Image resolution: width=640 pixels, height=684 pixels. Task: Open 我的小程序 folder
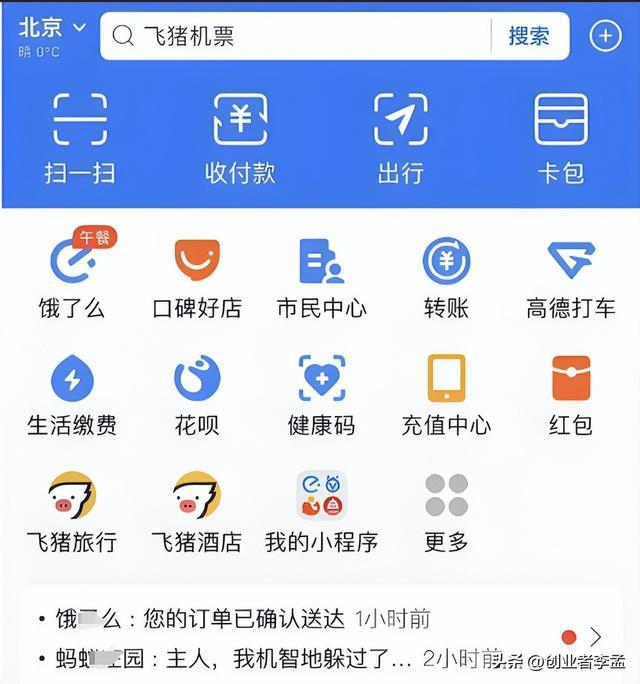(322, 512)
